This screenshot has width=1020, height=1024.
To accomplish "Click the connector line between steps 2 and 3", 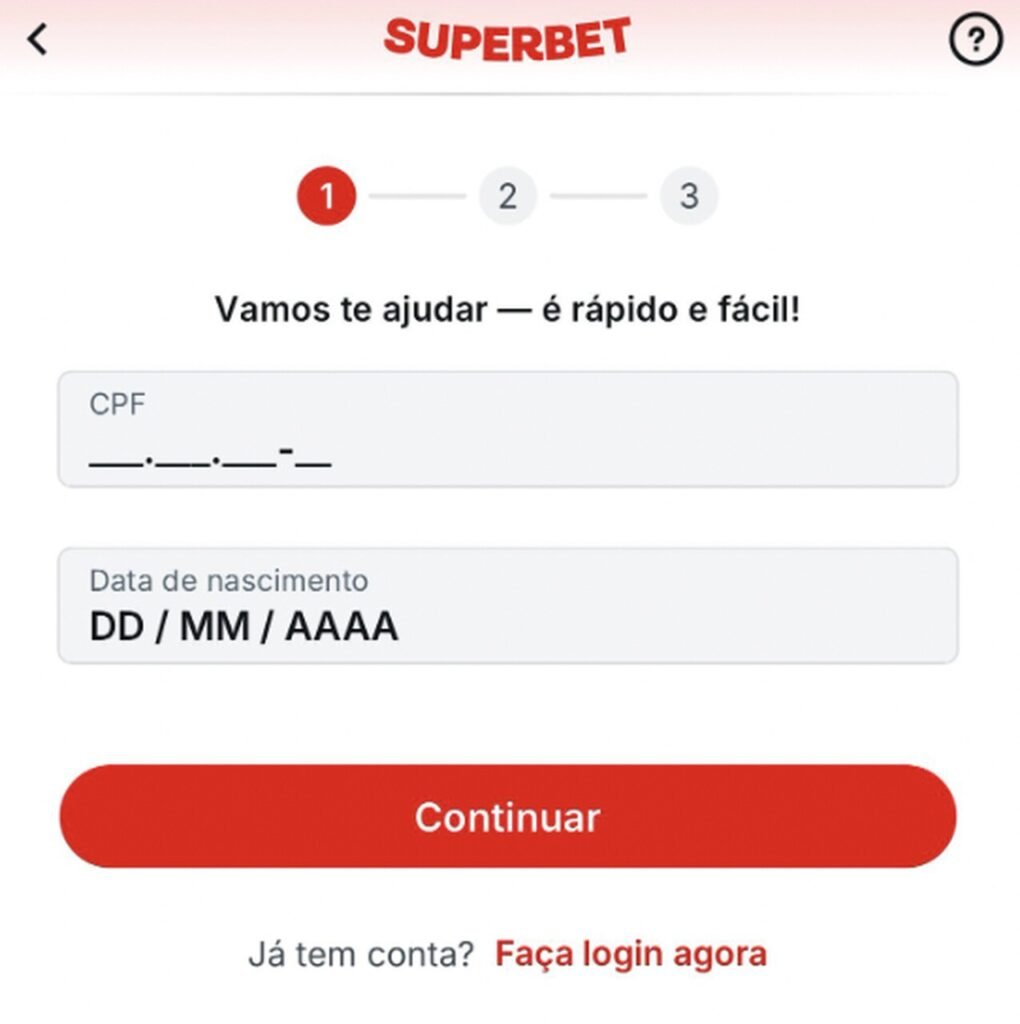I will 599,196.
